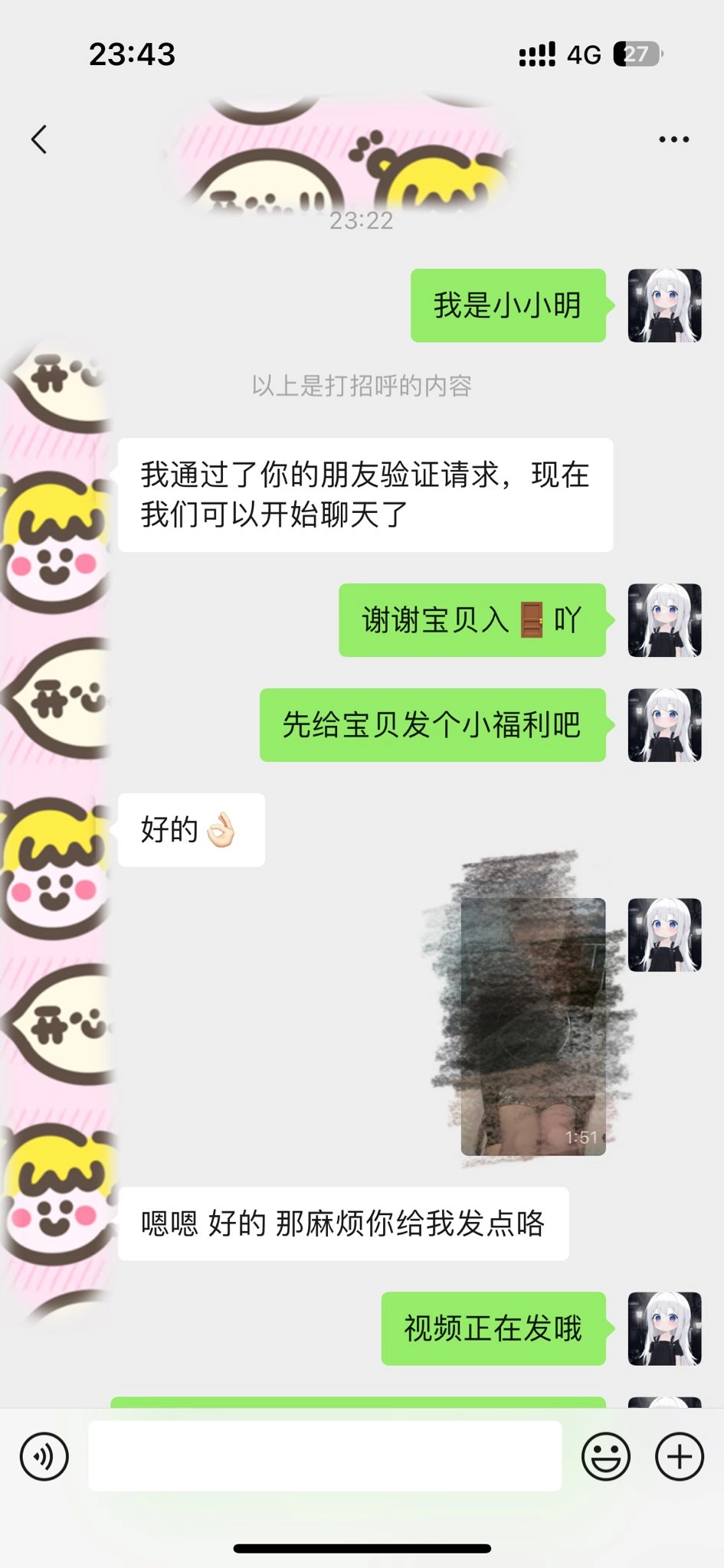Image resolution: width=724 pixels, height=1568 pixels.
Task: Switch to voice message input
Action: (44, 1456)
